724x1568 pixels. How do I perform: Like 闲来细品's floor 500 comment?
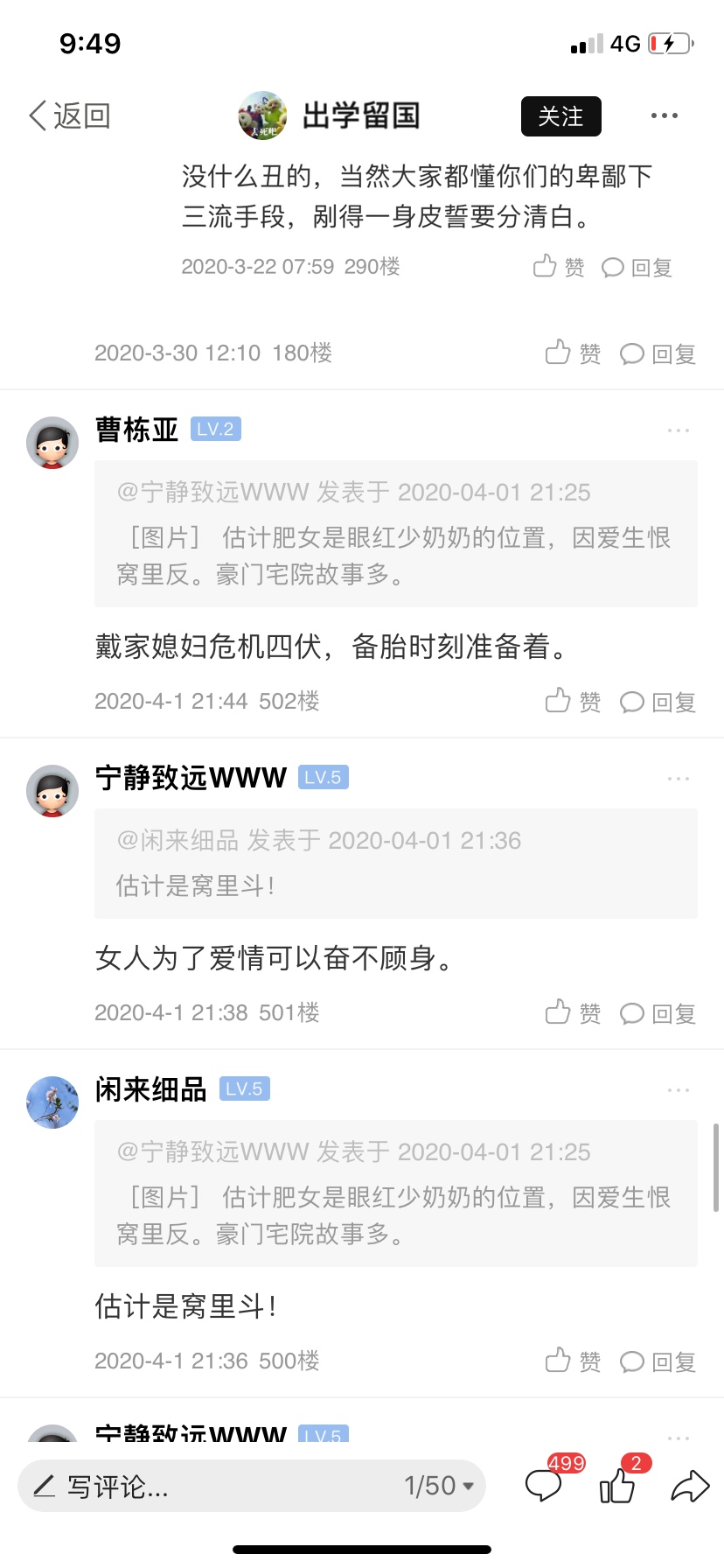(574, 1361)
